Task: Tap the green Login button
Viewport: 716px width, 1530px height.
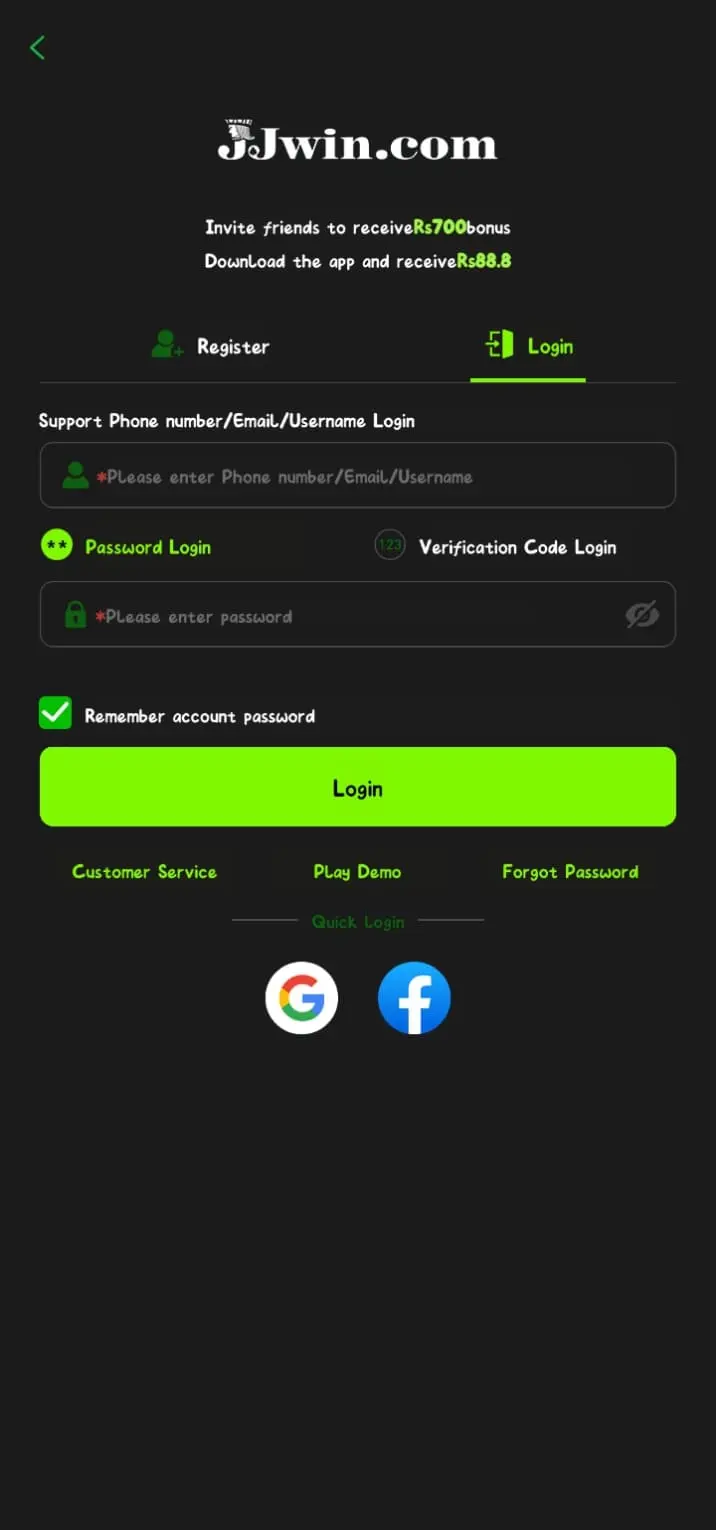Action: 357,787
